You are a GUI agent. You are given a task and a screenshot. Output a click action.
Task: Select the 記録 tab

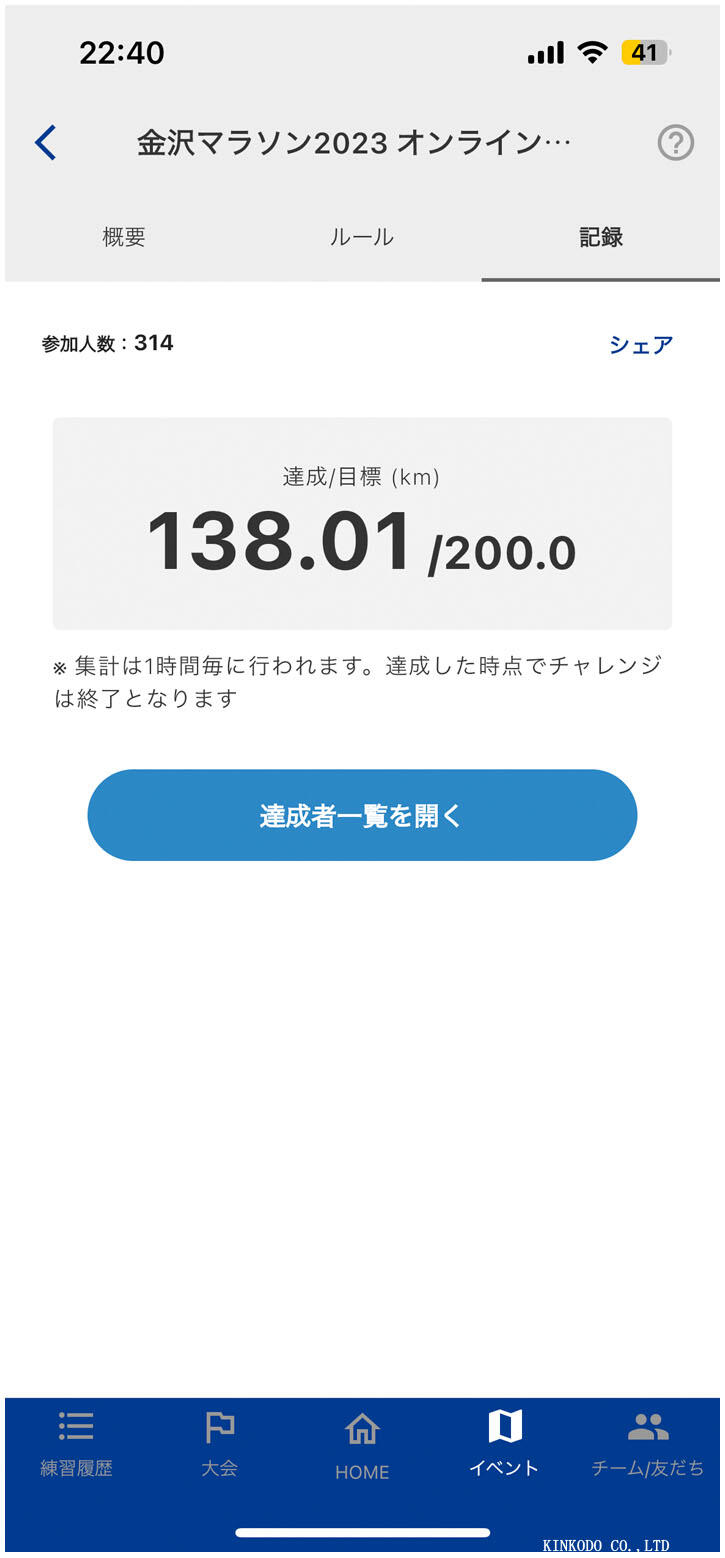pos(600,238)
